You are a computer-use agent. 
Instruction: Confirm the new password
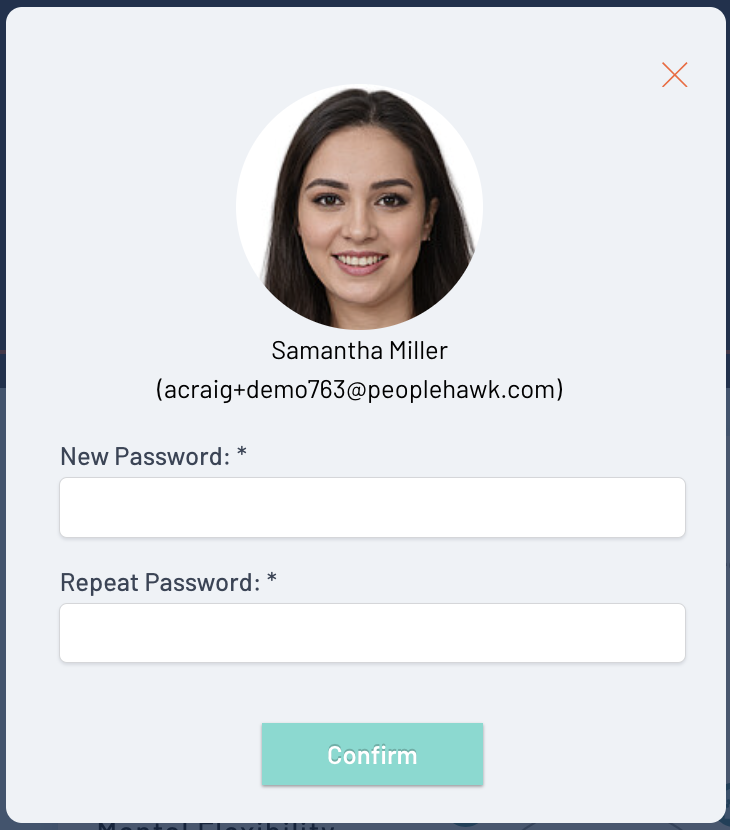click(372, 754)
